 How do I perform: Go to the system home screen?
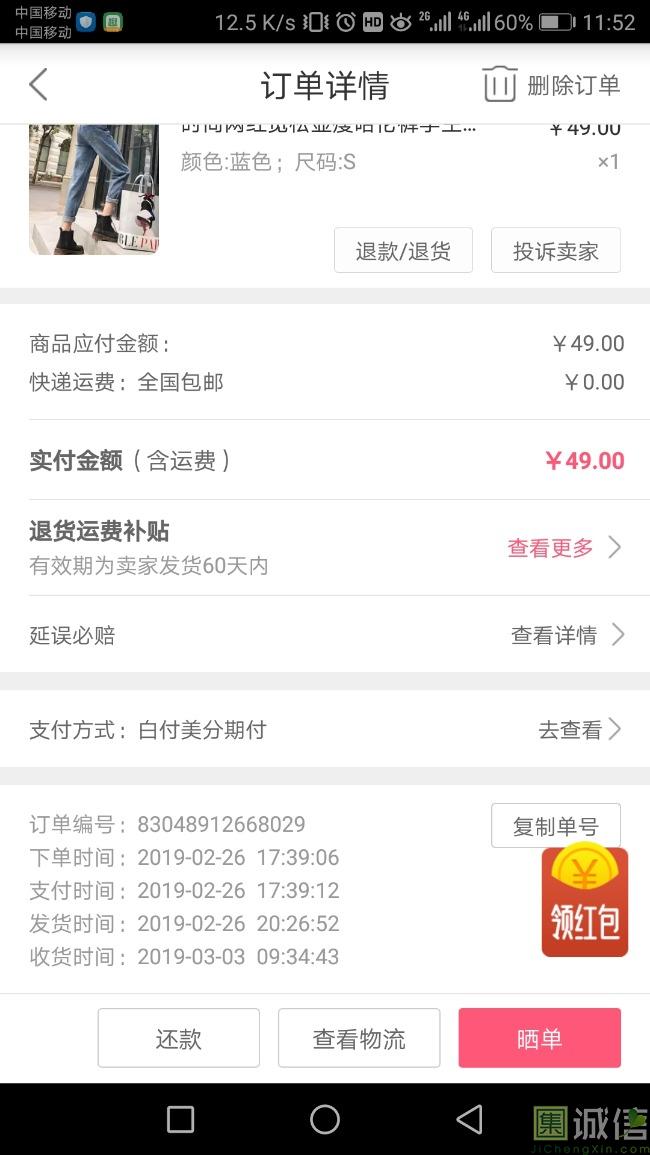pyautogui.click(x=325, y=1119)
